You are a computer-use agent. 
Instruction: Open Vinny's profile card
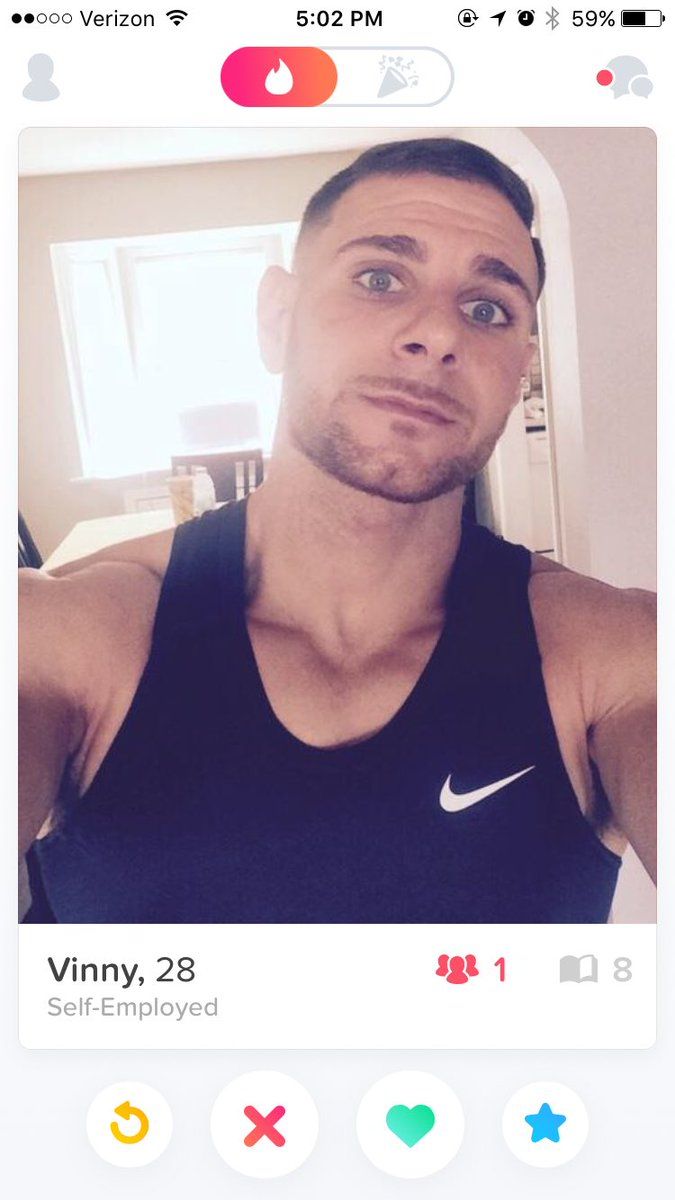click(337, 588)
